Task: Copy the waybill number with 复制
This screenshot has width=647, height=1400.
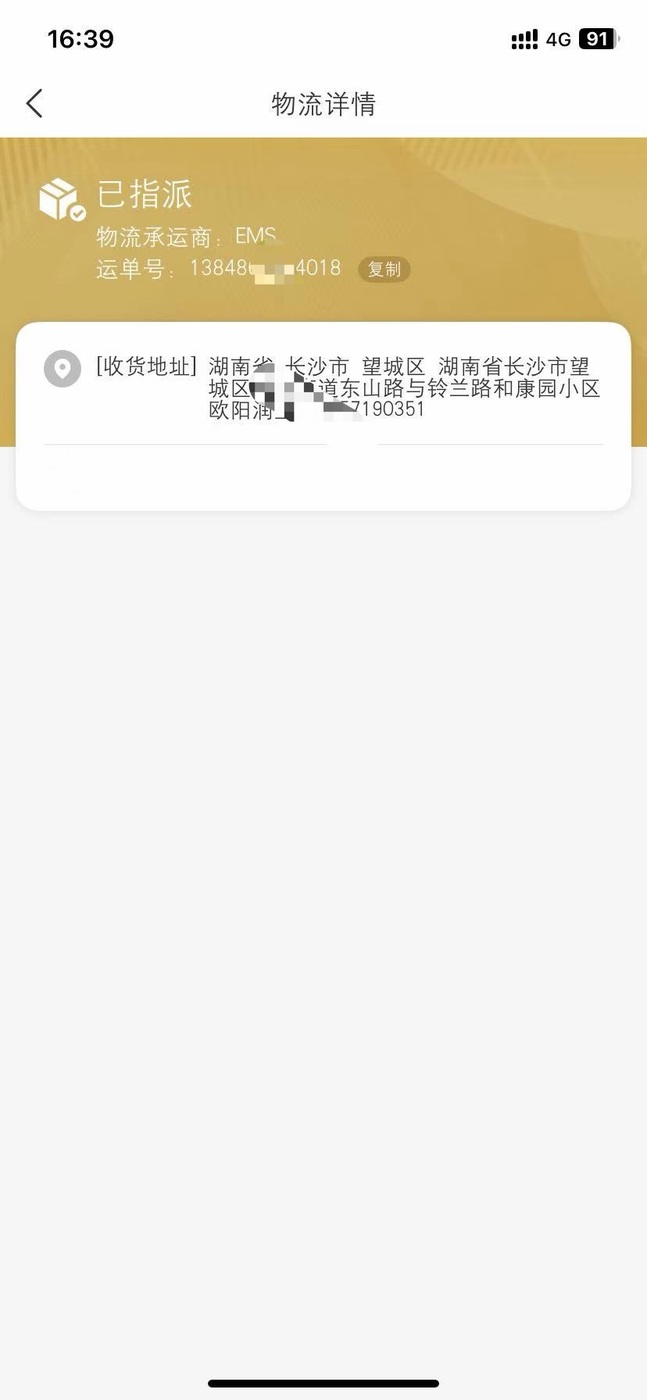Action: pyautogui.click(x=384, y=269)
